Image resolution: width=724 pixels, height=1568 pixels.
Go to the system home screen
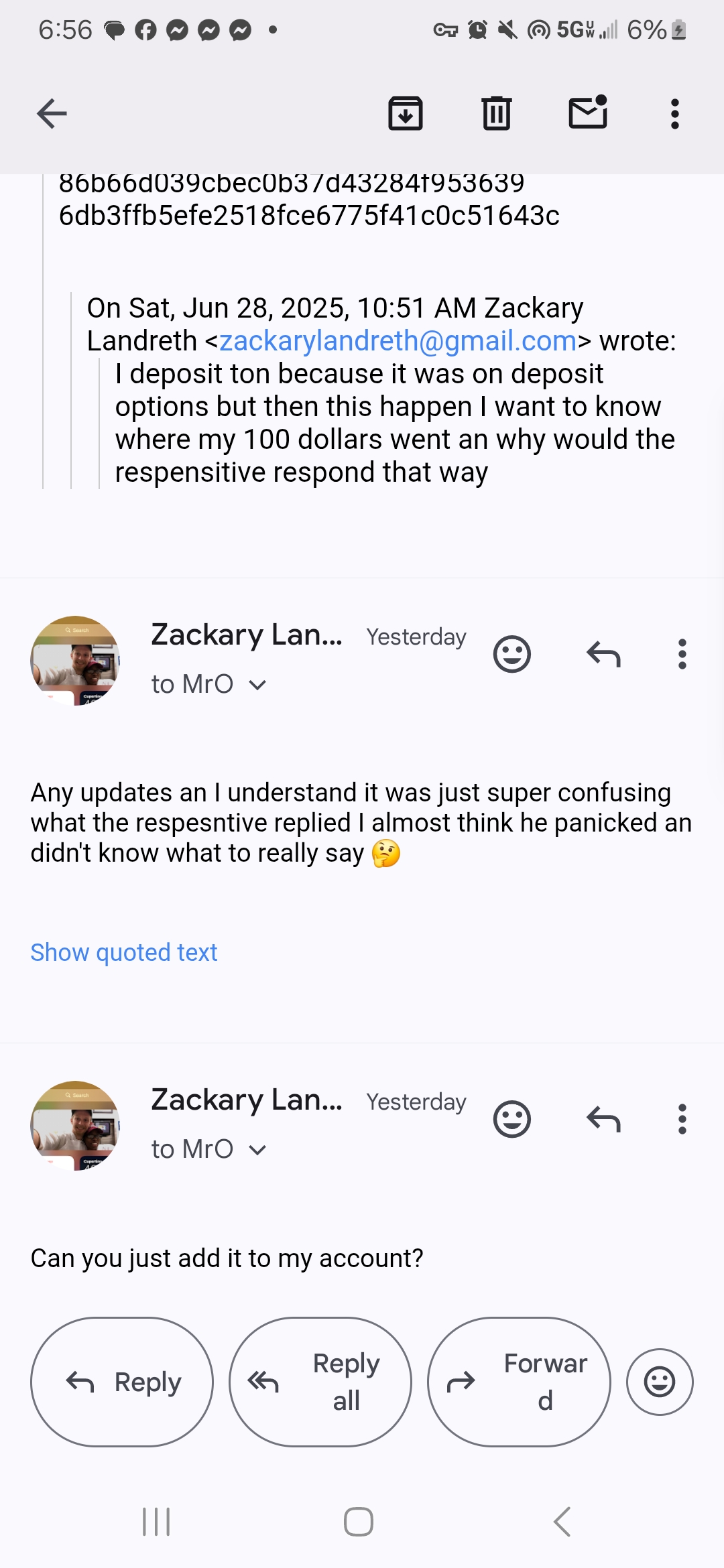click(359, 1522)
